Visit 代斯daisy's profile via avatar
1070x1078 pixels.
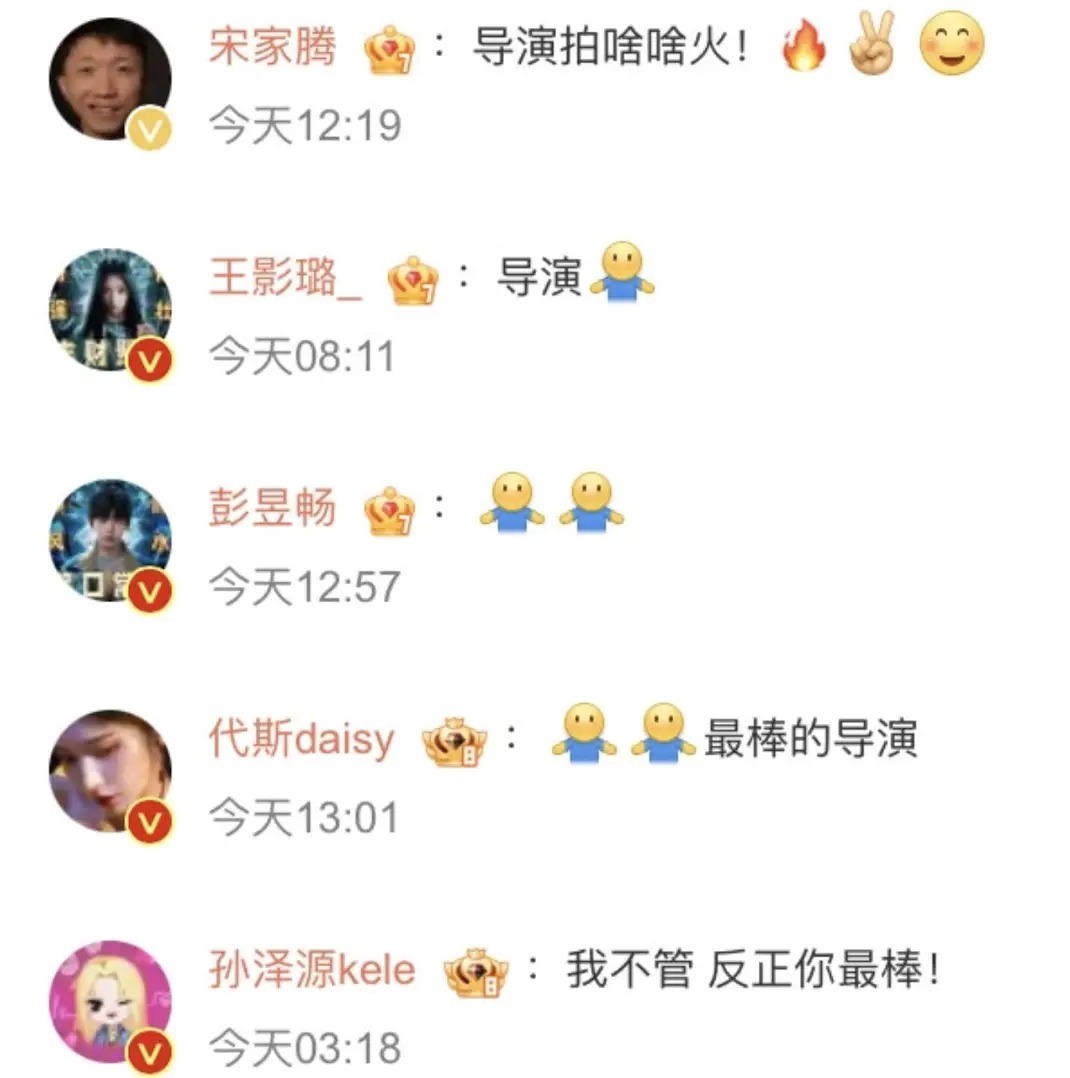(x=110, y=772)
